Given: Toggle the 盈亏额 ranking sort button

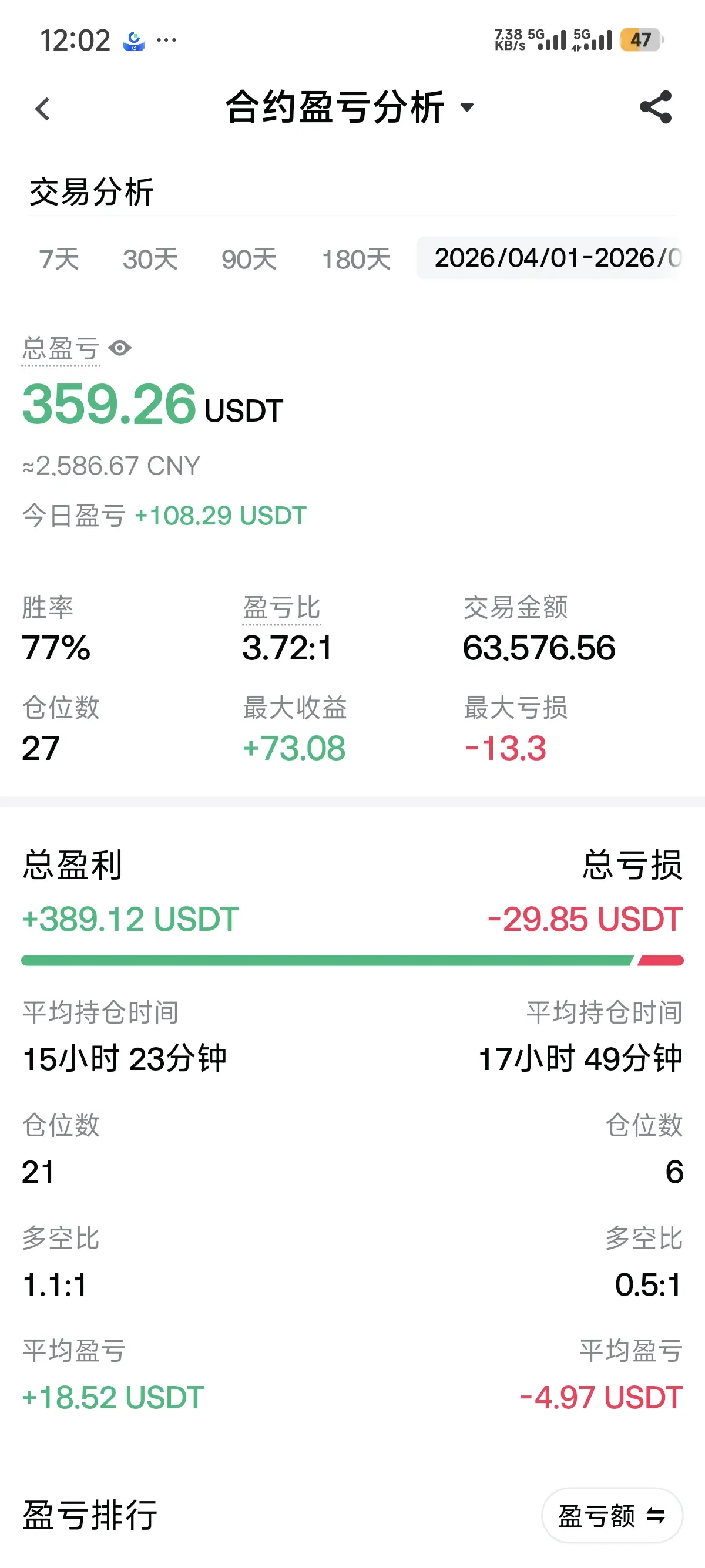Looking at the screenshot, I should [612, 1516].
